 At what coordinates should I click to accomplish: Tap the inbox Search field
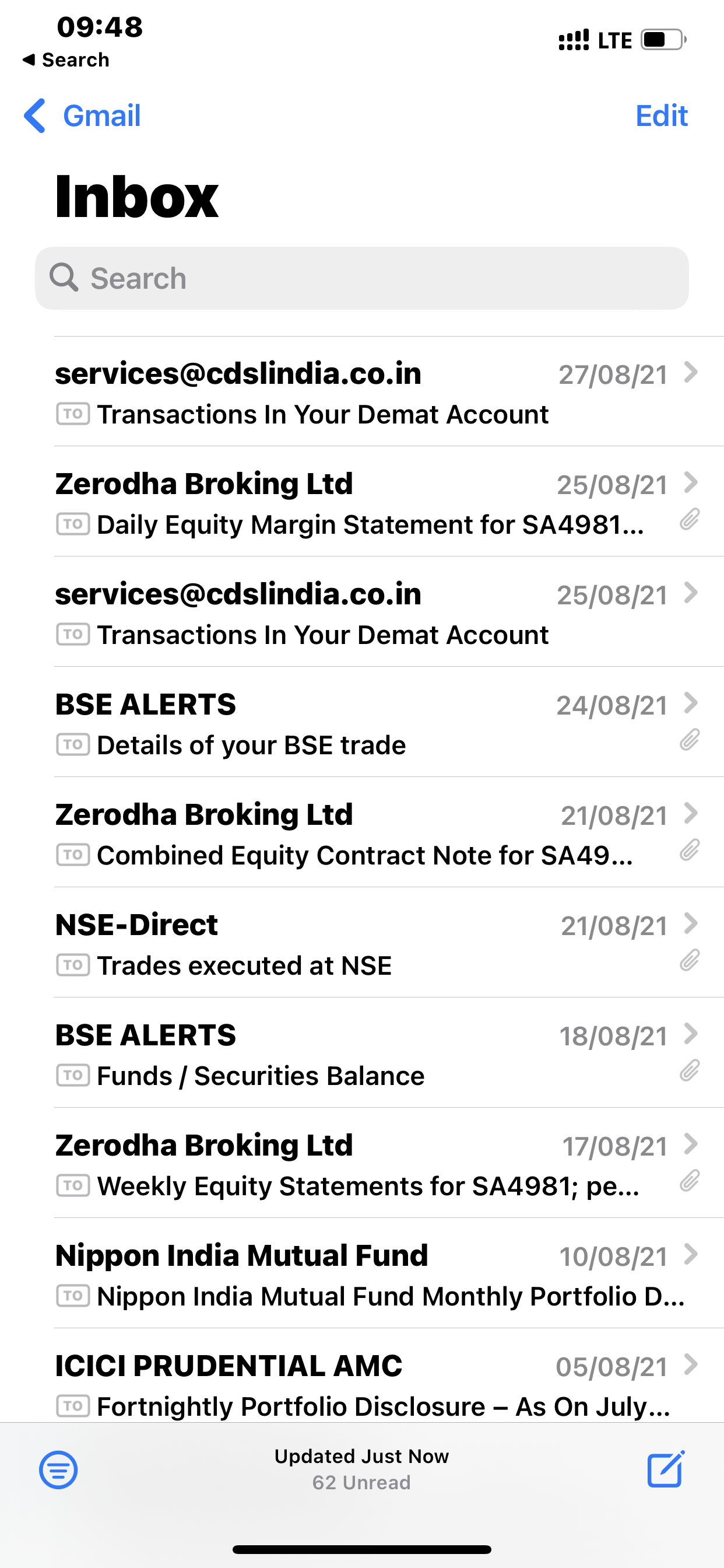[x=361, y=278]
